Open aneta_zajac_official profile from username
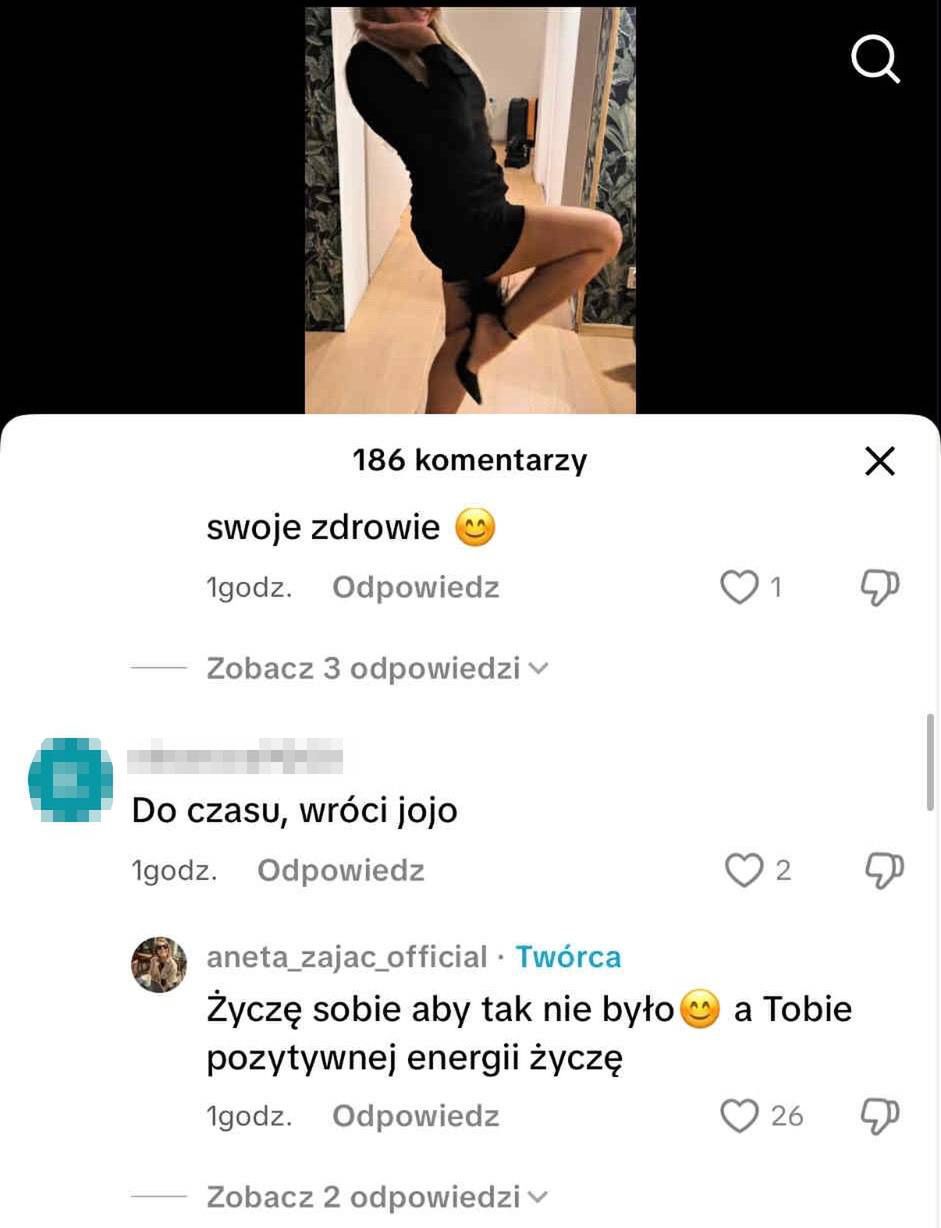The image size is (941, 1228). pyautogui.click(x=346, y=957)
